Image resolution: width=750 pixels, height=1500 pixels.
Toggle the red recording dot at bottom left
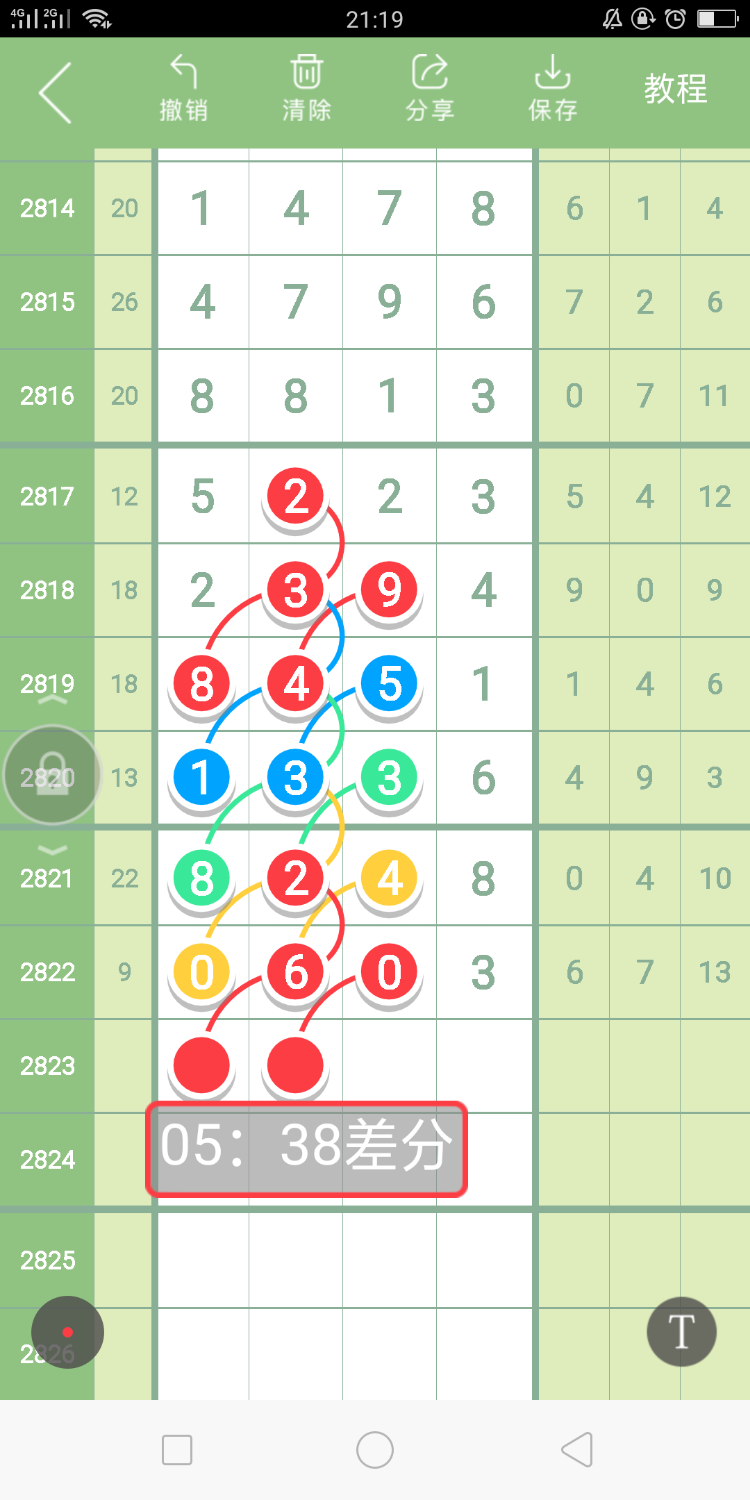66,1332
